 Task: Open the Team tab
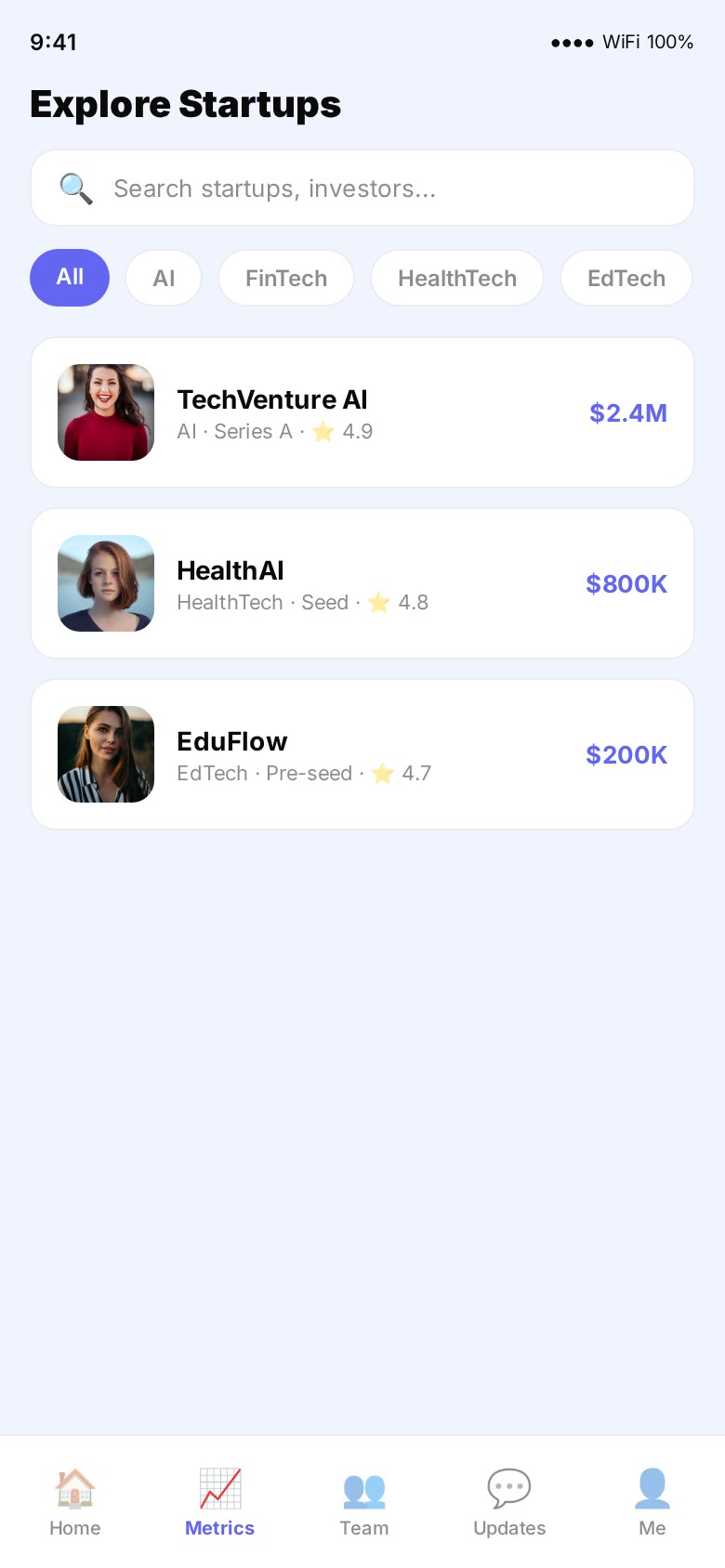pyautogui.click(x=364, y=1501)
